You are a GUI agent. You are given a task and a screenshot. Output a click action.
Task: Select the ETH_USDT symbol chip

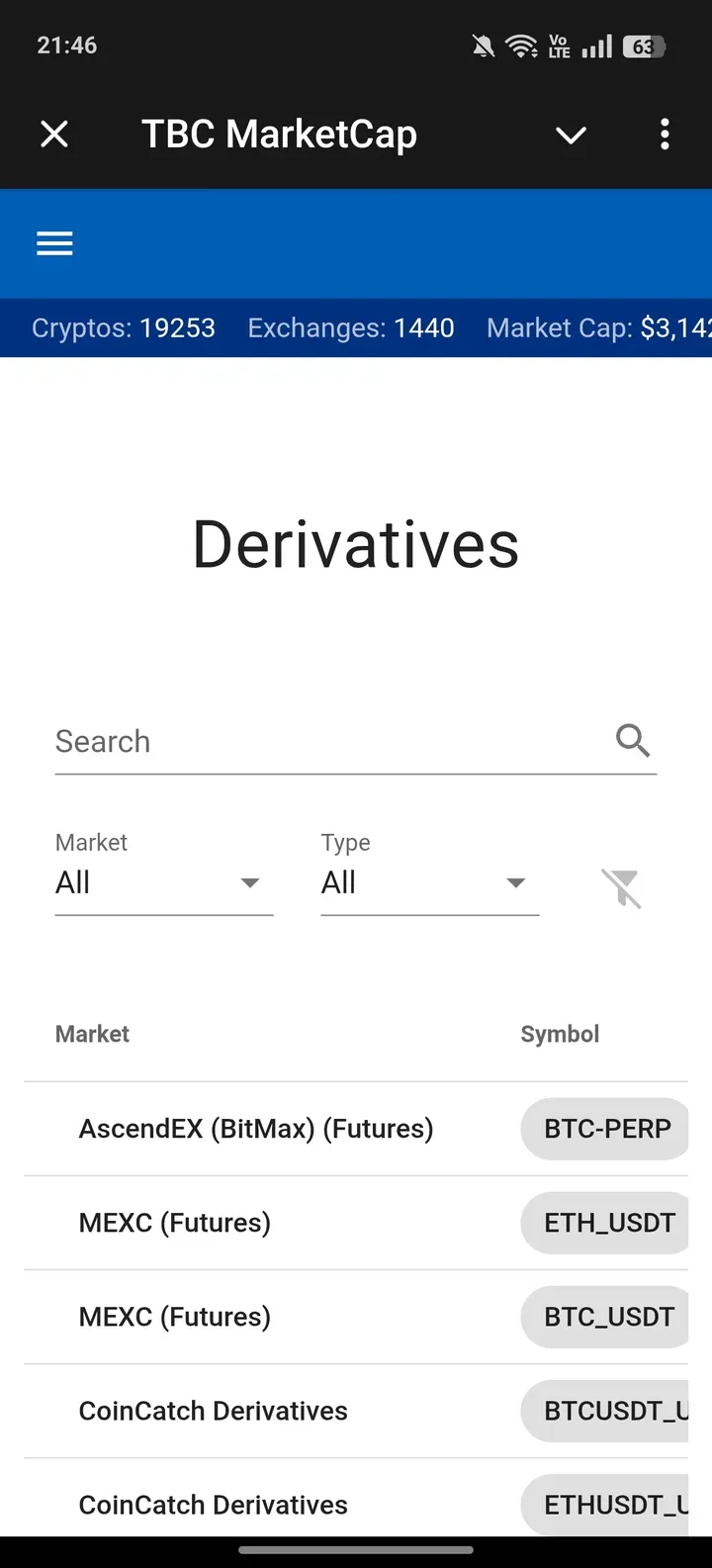tap(604, 1223)
